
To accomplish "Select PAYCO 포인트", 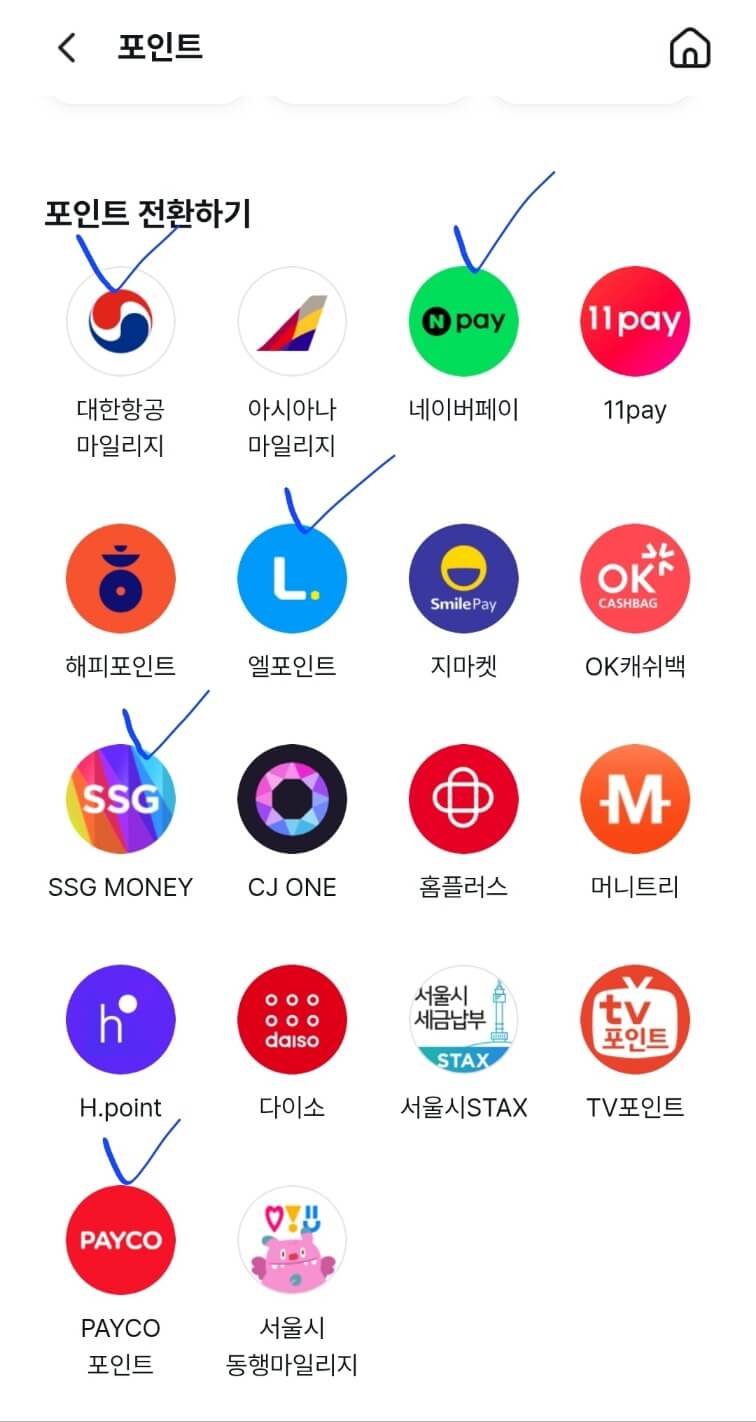I will coord(120,1240).
